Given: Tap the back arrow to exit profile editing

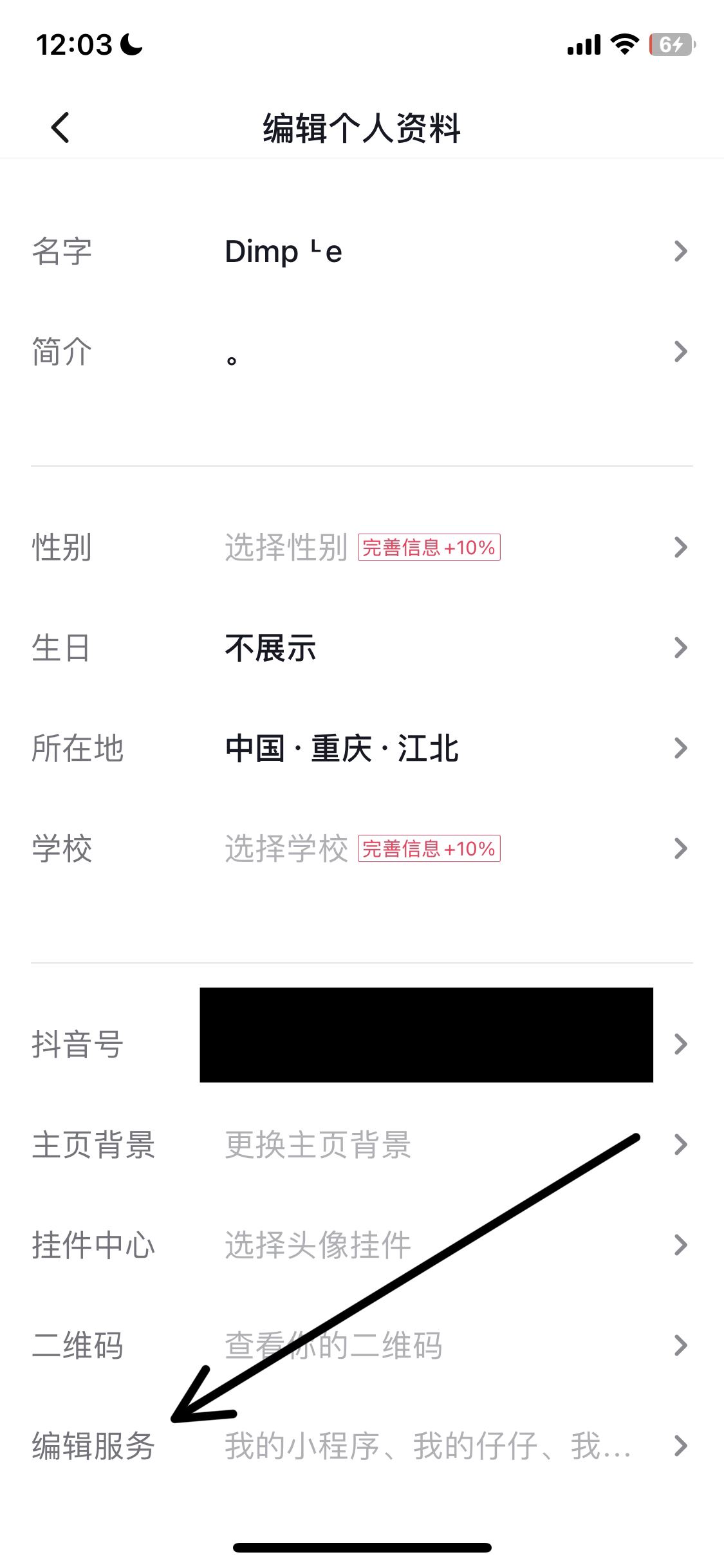Looking at the screenshot, I should coord(60,127).
